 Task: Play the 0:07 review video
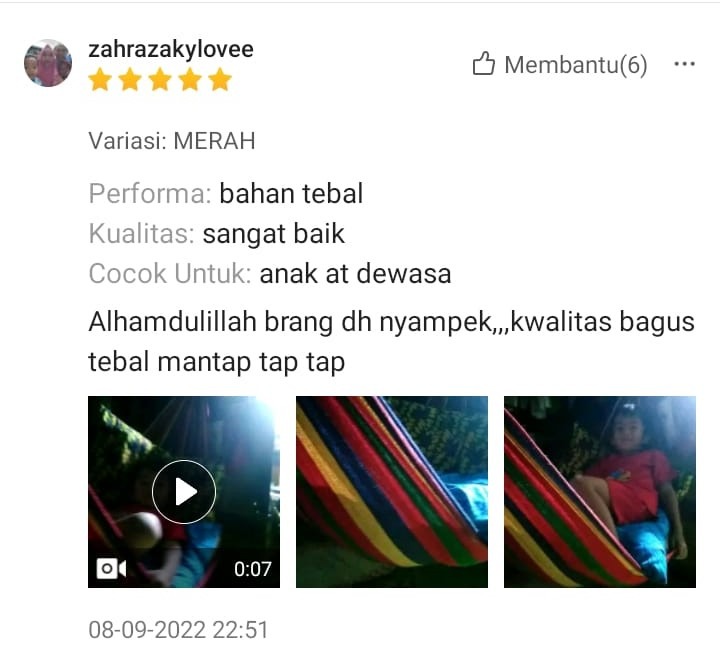(184, 491)
